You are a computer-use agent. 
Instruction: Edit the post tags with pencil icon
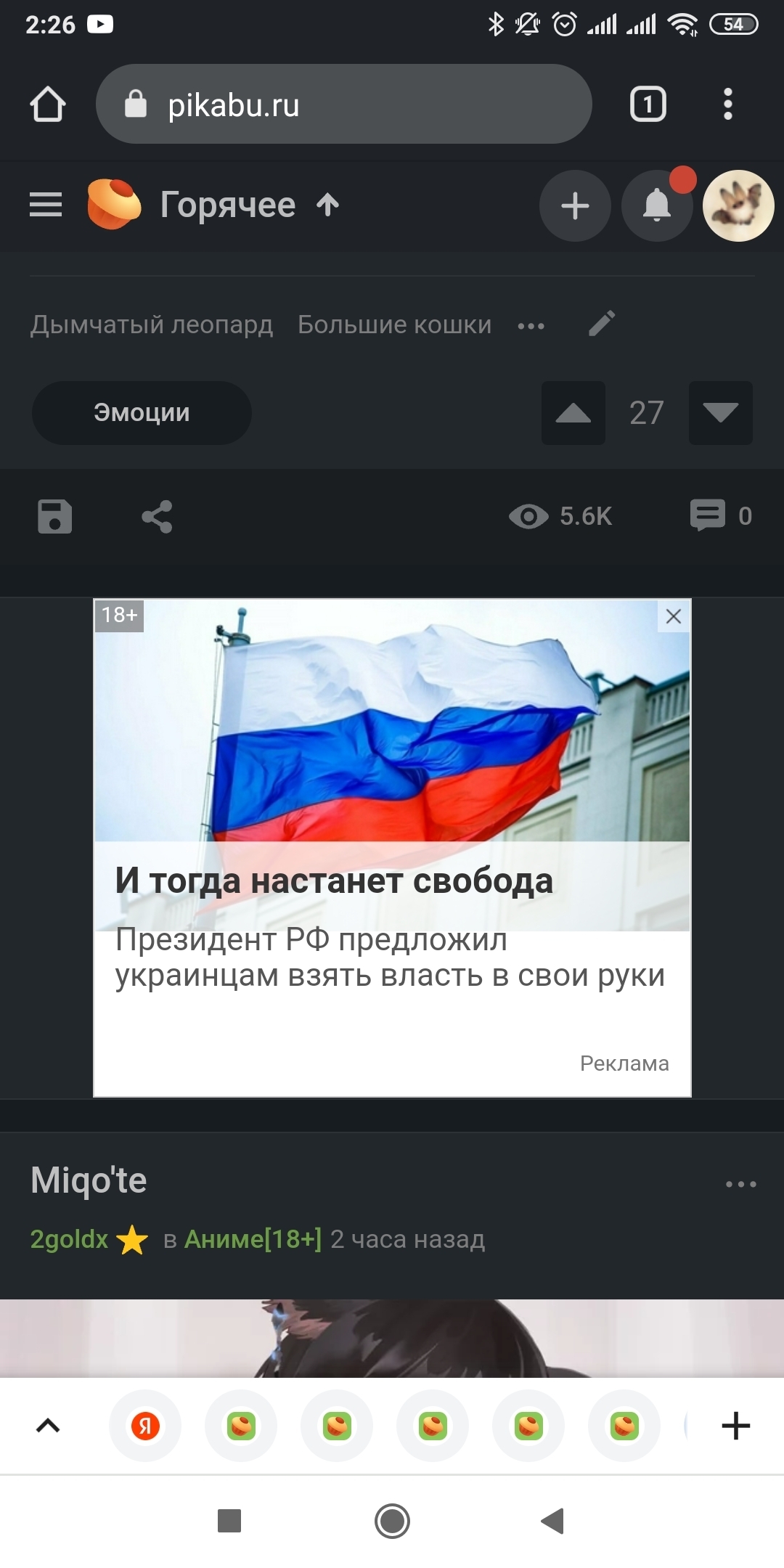pyautogui.click(x=602, y=324)
